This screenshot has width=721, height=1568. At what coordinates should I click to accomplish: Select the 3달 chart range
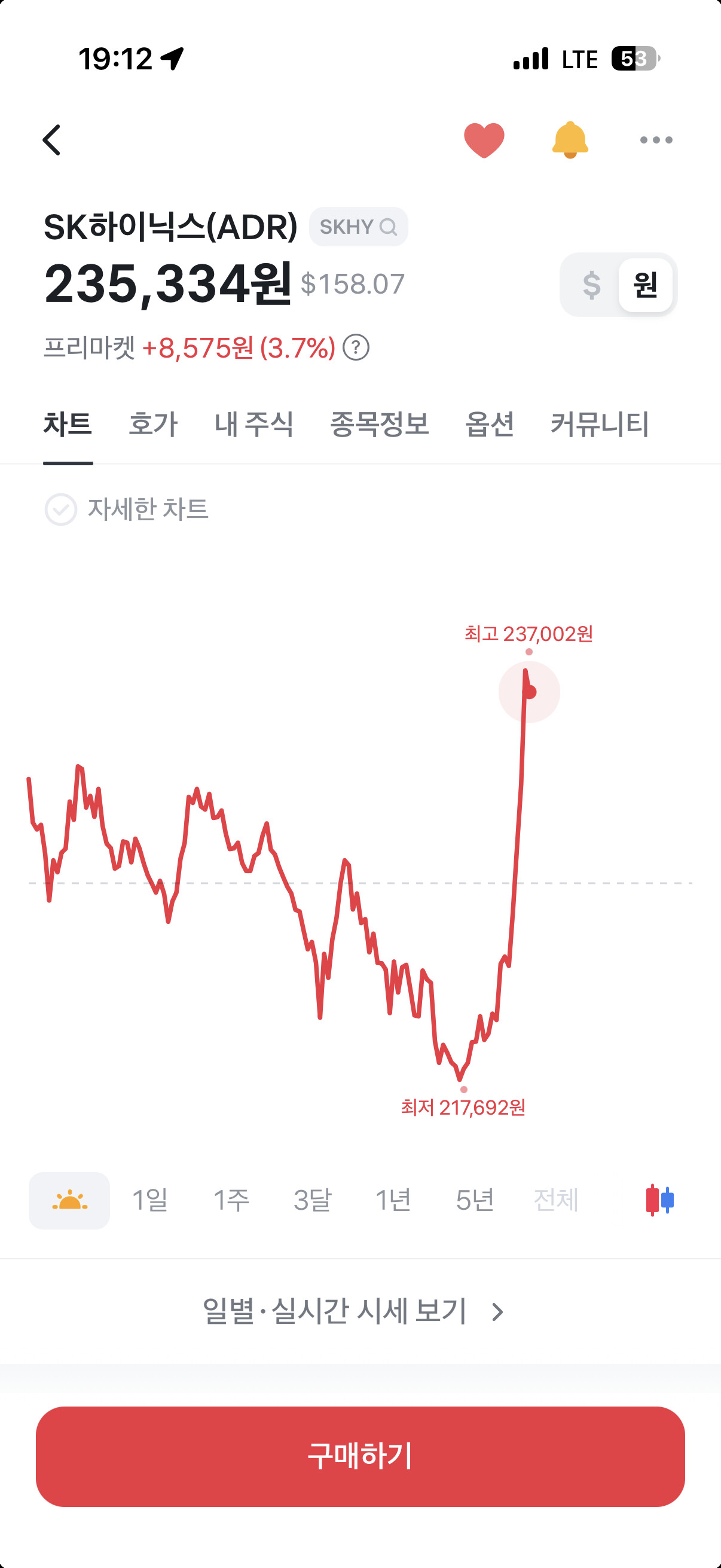pyautogui.click(x=312, y=1200)
